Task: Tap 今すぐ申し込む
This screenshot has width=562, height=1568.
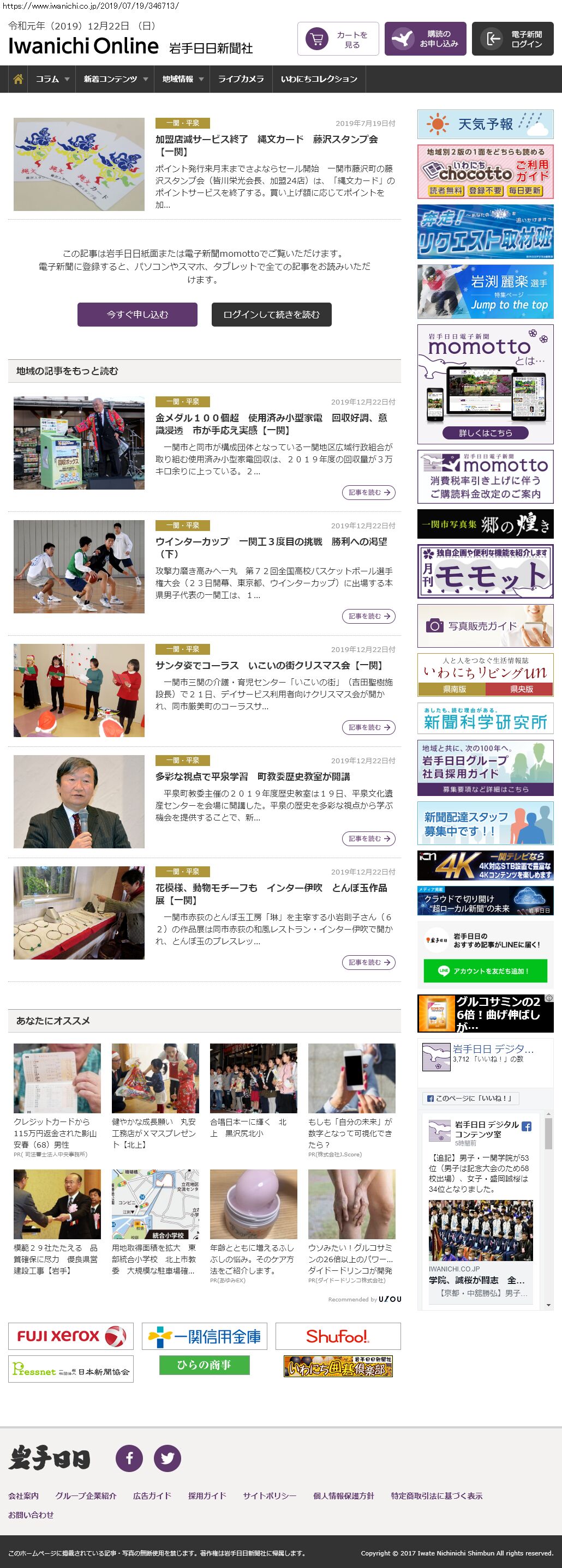Action: (x=137, y=315)
